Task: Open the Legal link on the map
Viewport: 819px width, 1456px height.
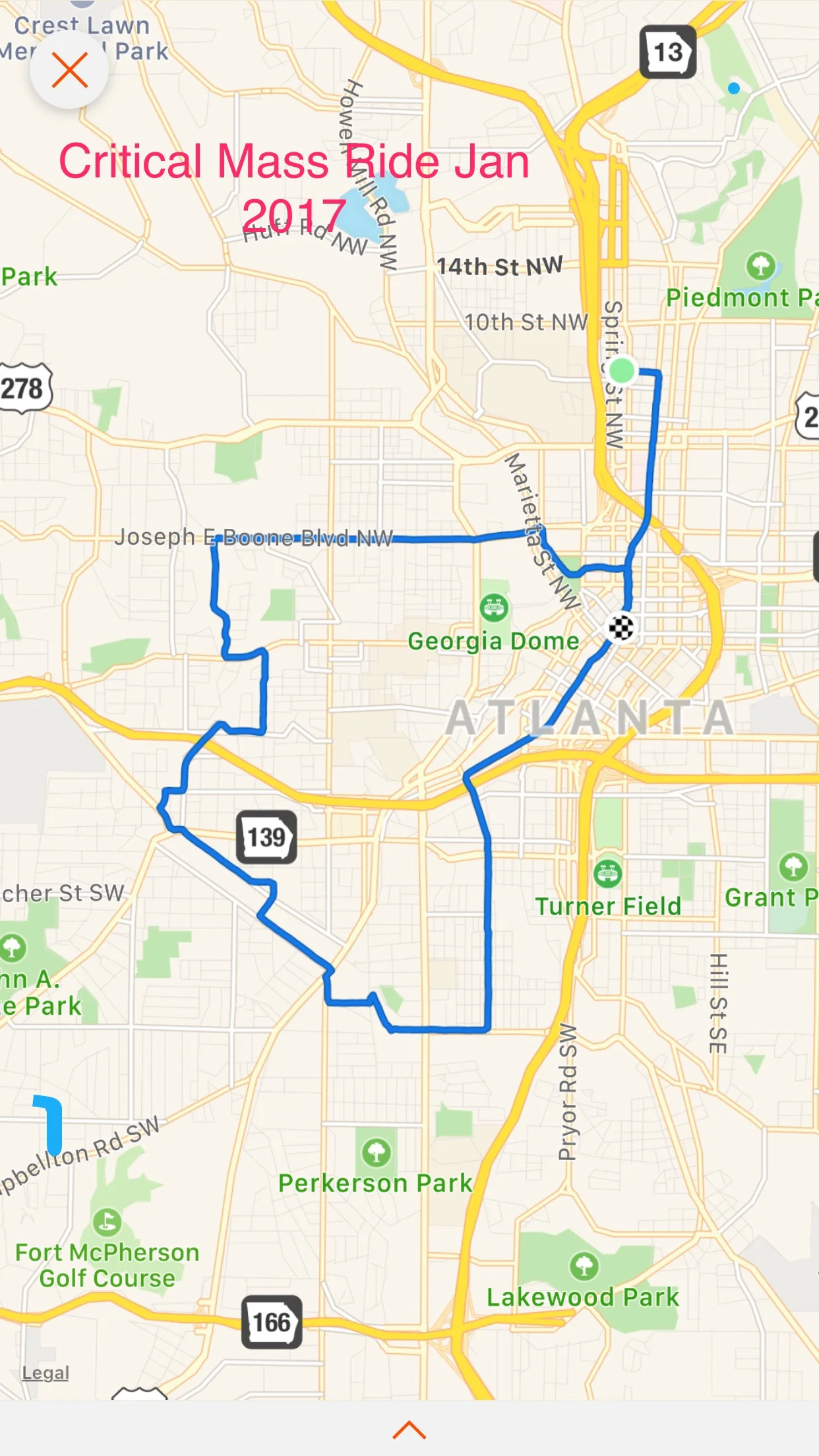Action: pos(45,1373)
